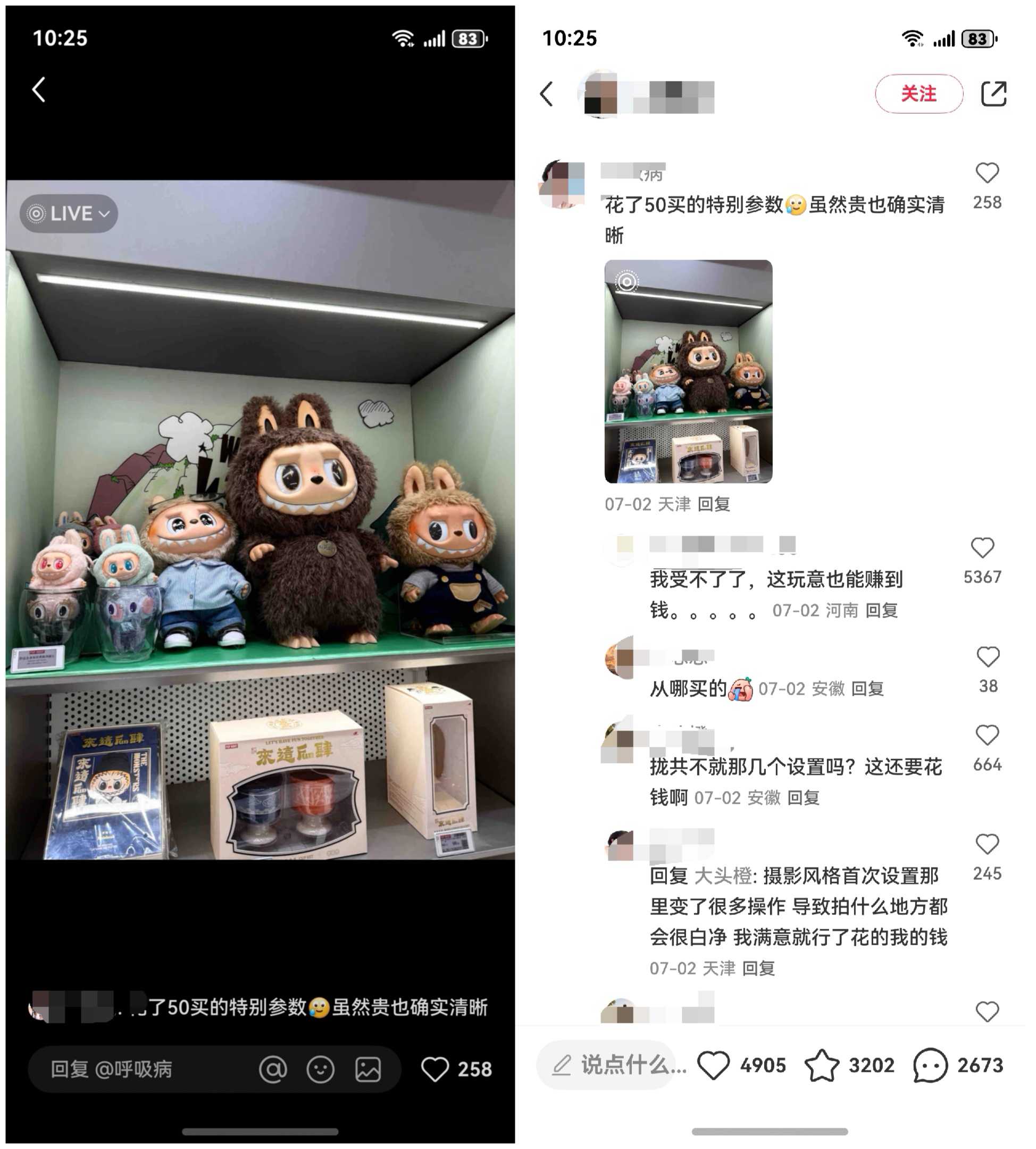The height and width of the screenshot is (1149, 1036).
Task: Attach a picture to the reply
Action: [369, 1069]
